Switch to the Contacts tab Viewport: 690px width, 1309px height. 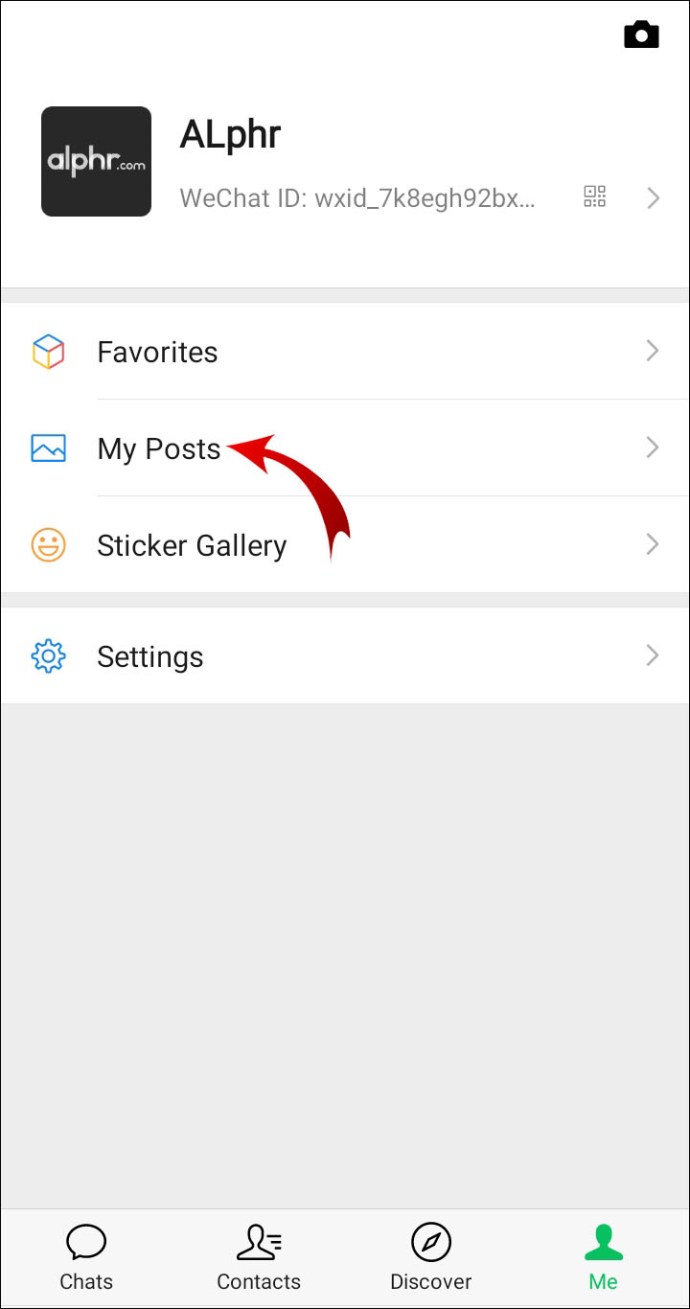coord(258,1257)
